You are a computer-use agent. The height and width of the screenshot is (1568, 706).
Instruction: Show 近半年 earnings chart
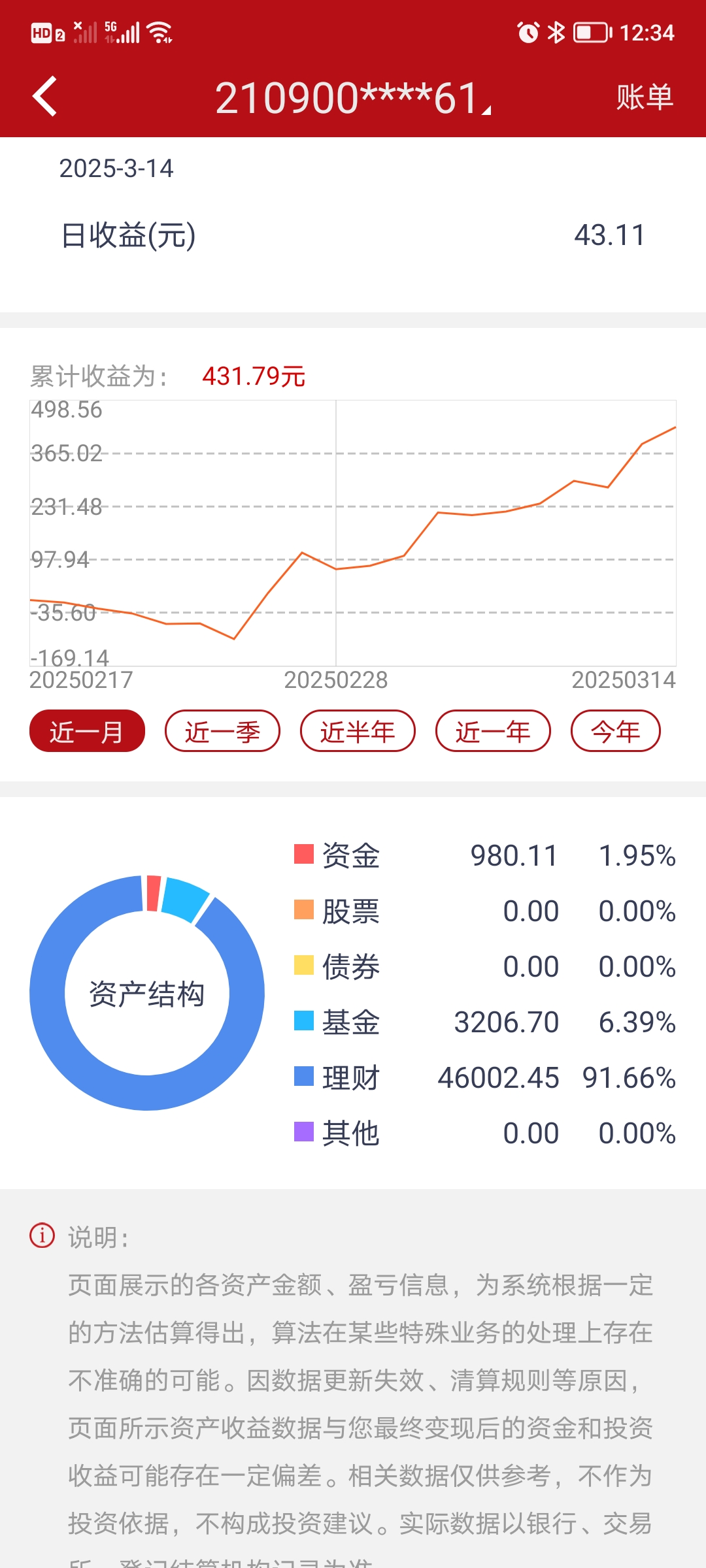(x=358, y=731)
